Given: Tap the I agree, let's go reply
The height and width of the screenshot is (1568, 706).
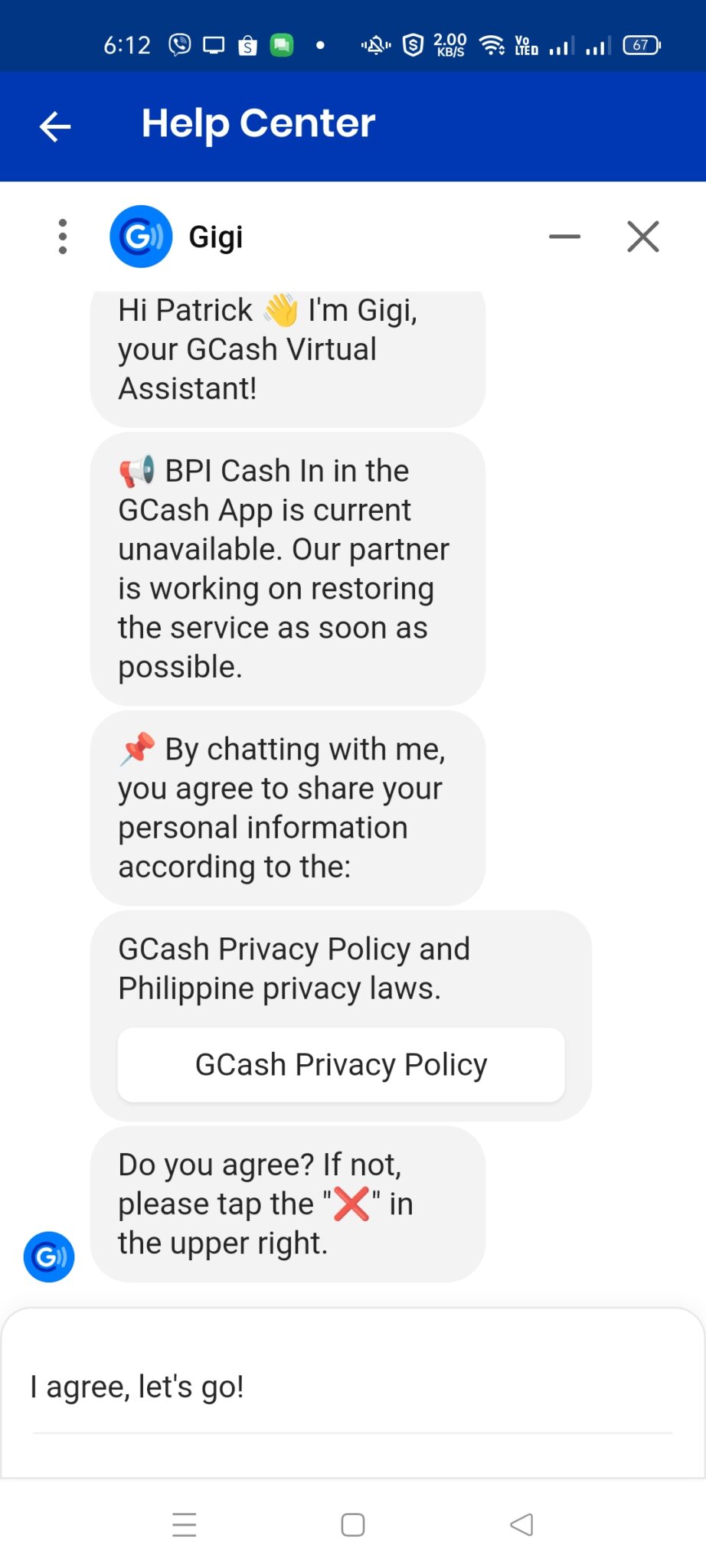Looking at the screenshot, I should click(x=136, y=1387).
